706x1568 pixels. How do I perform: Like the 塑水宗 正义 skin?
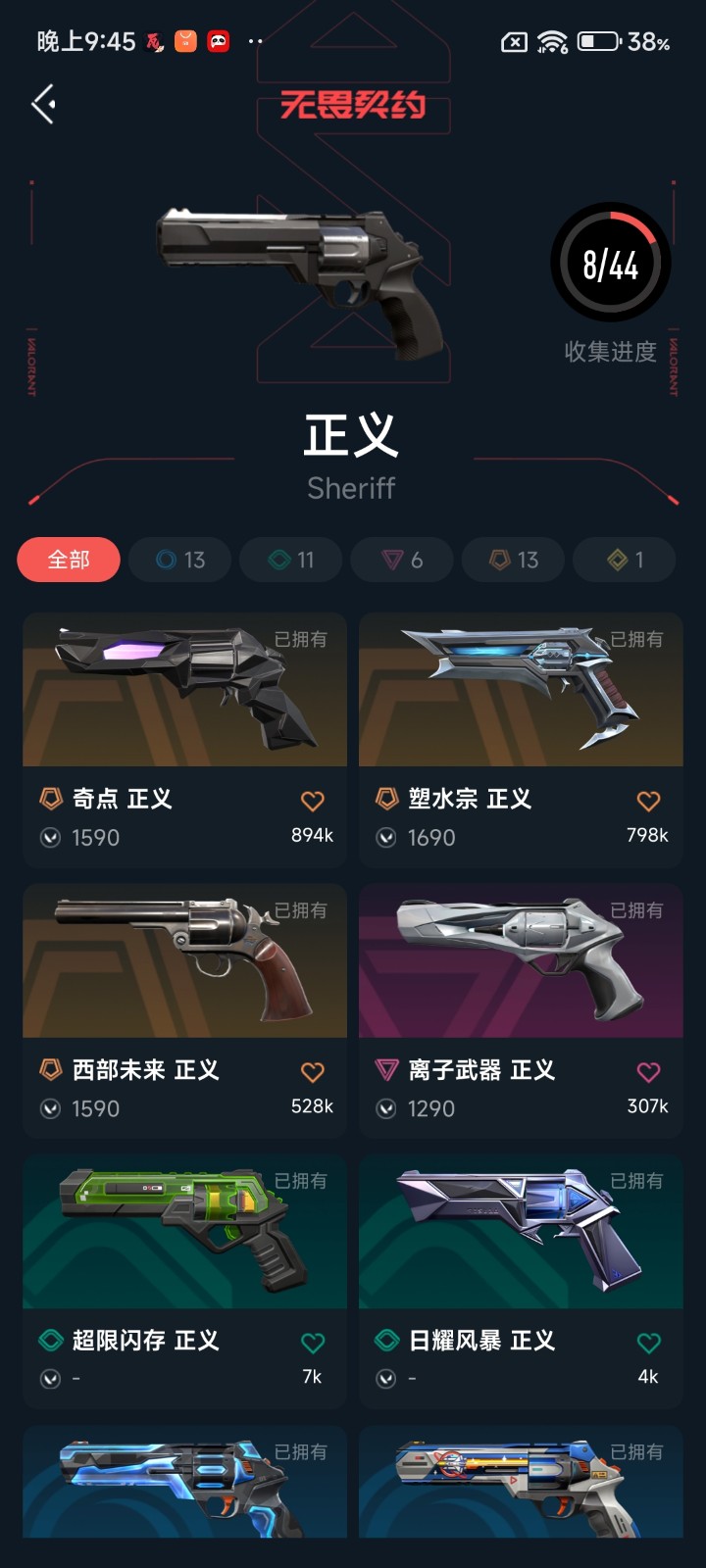pos(648,801)
